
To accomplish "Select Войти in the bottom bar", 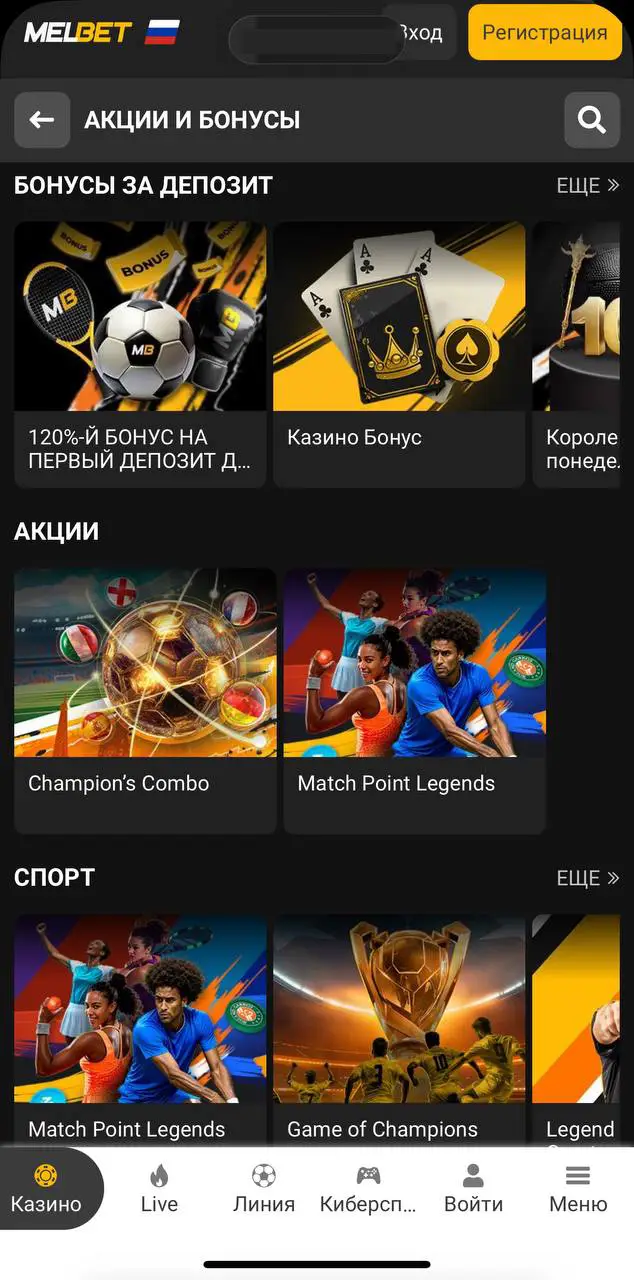I will point(473,1188).
